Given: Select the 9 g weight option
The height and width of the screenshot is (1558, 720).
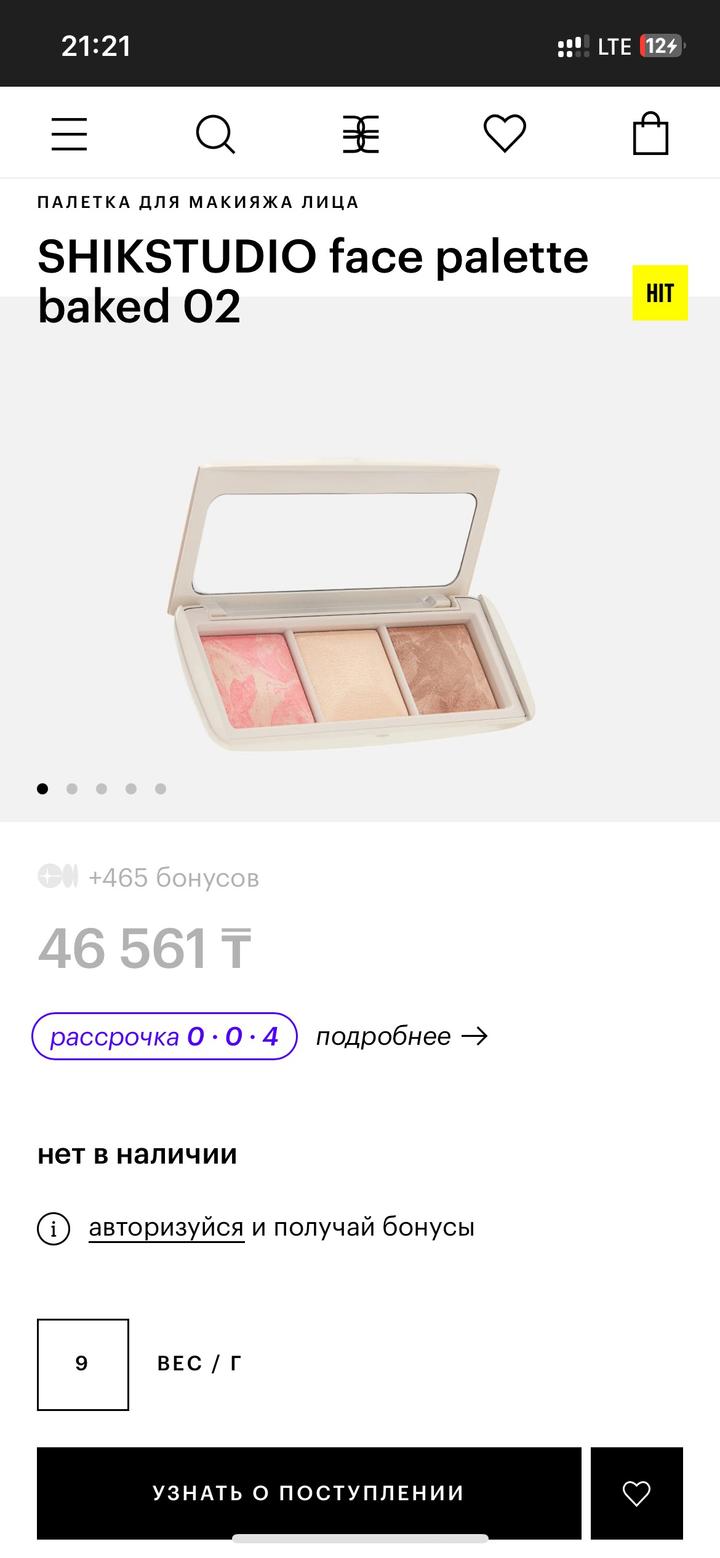Looking at the screenshot, I should (83, 1364).
